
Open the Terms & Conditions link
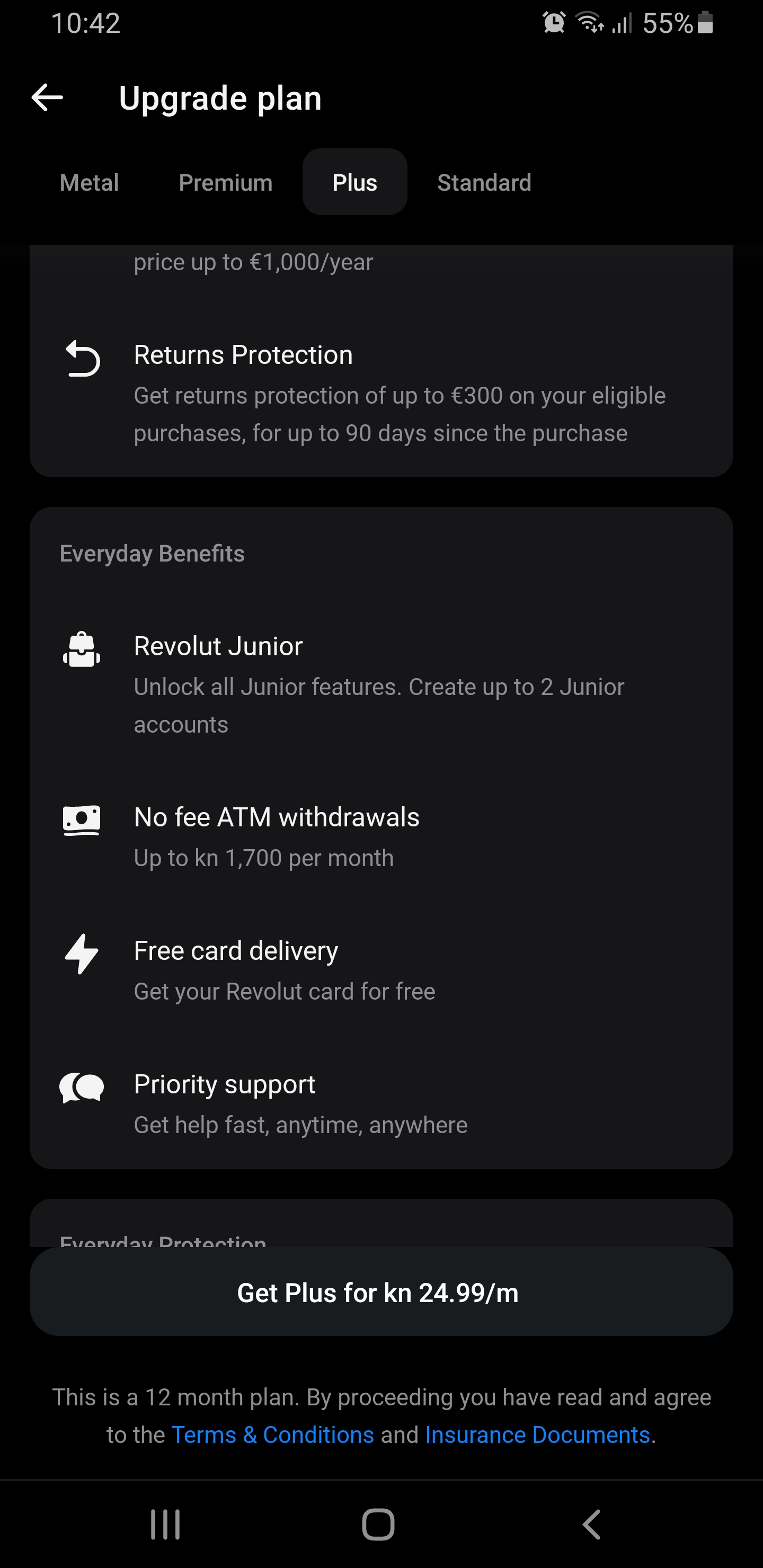tap(272, 1435)
